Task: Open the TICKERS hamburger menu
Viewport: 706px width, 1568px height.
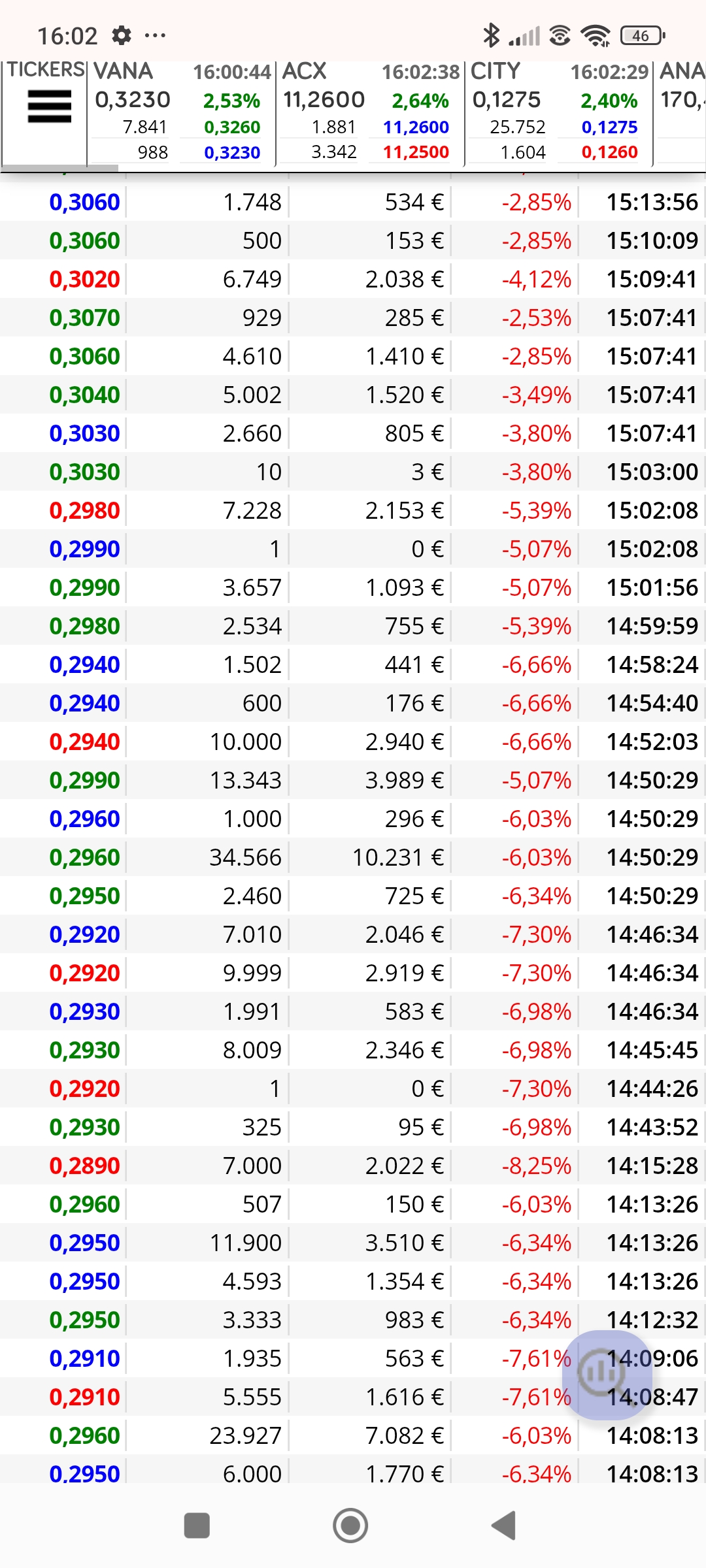Action: point(49,106)
